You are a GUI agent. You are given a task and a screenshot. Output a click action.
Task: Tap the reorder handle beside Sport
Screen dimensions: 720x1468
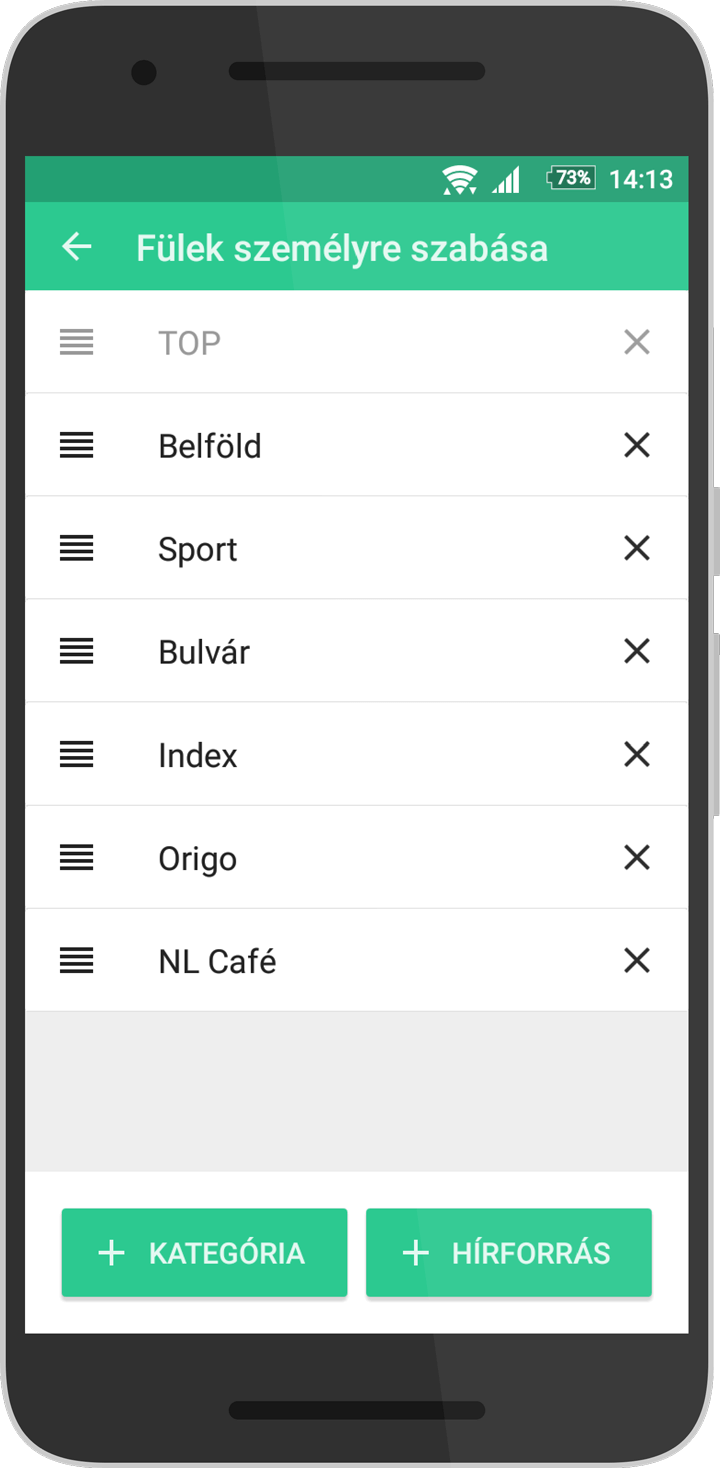[x=77, y=548]
